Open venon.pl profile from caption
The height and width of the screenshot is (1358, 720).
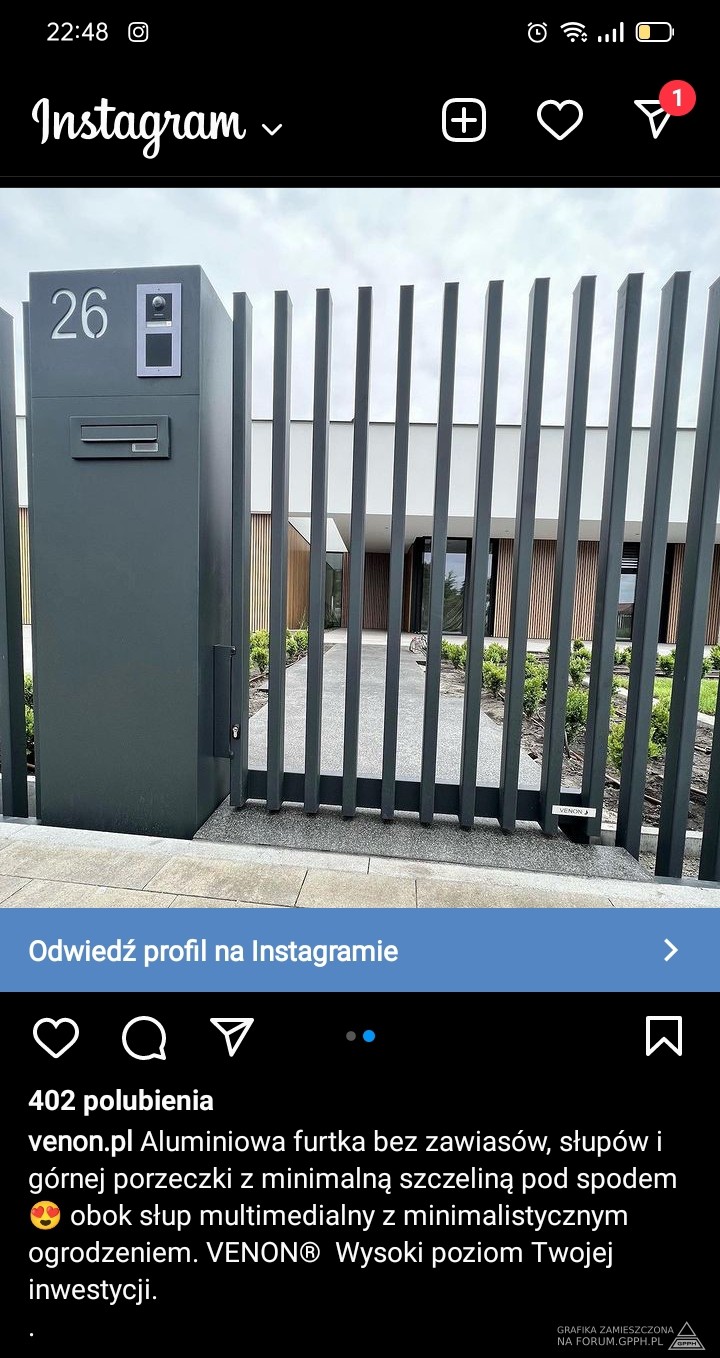click(x=80, y=1141)
